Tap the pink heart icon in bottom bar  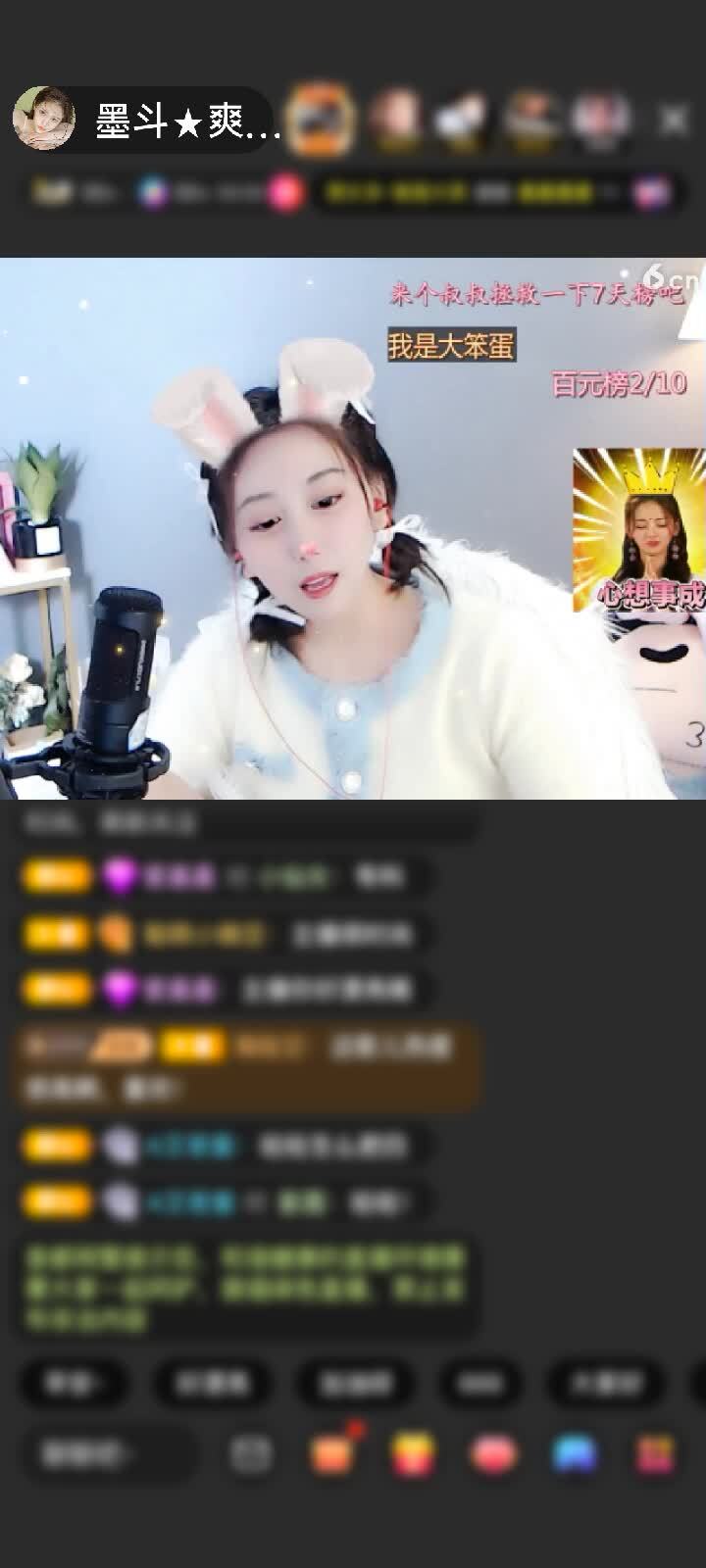click(493, 1453)
